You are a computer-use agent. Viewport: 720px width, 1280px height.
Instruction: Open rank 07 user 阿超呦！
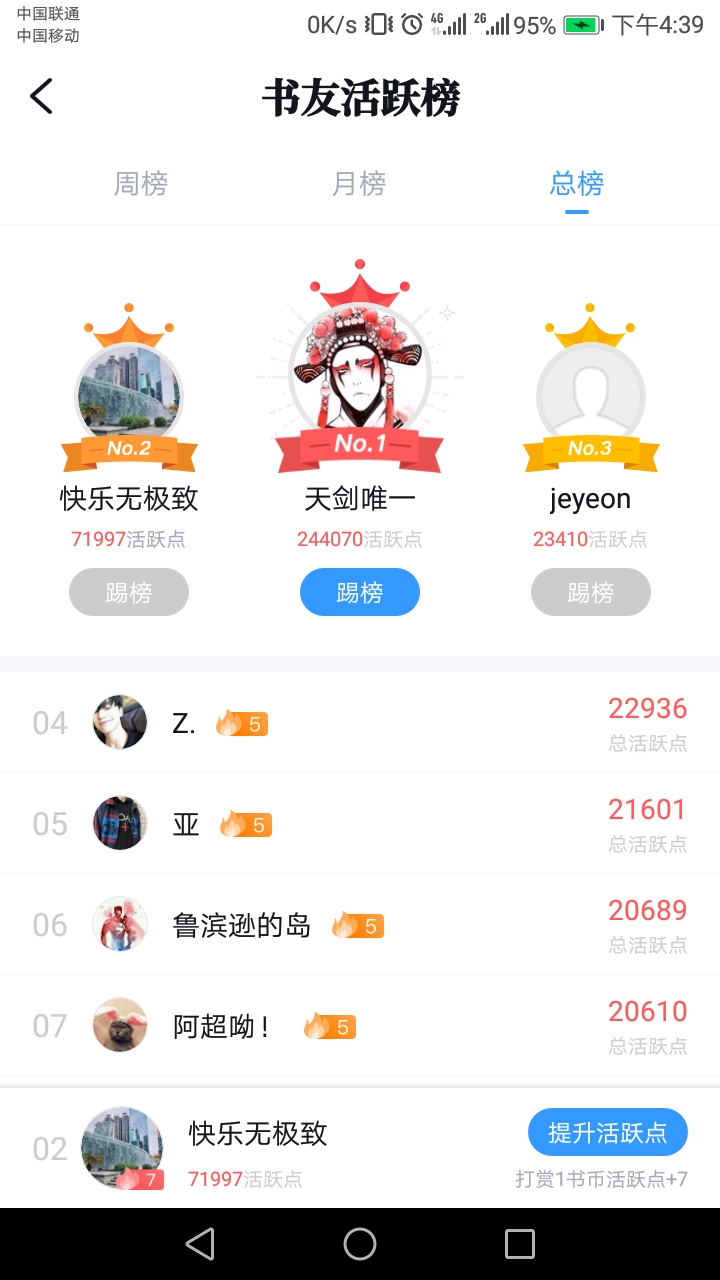[222, 1026]
